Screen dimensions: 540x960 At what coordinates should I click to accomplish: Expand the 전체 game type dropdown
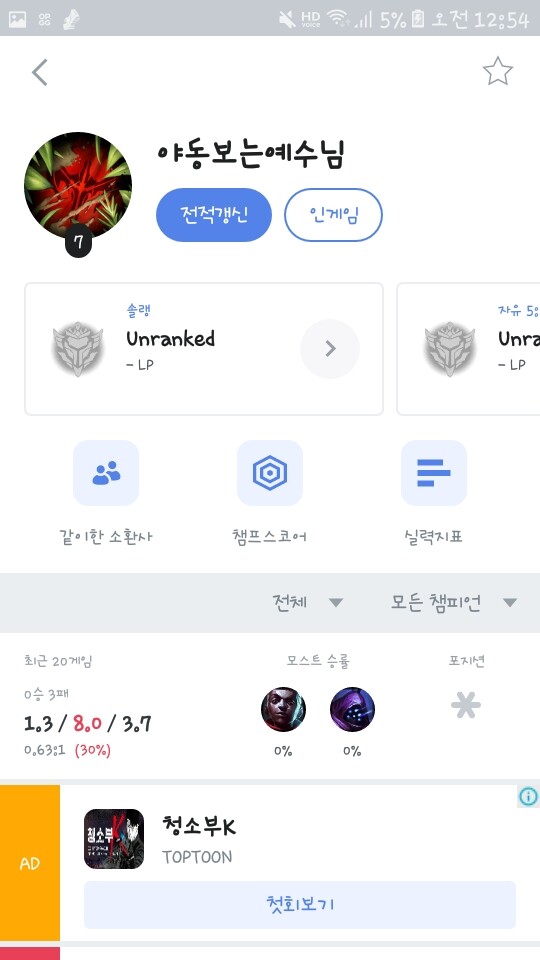coord(307,602)
